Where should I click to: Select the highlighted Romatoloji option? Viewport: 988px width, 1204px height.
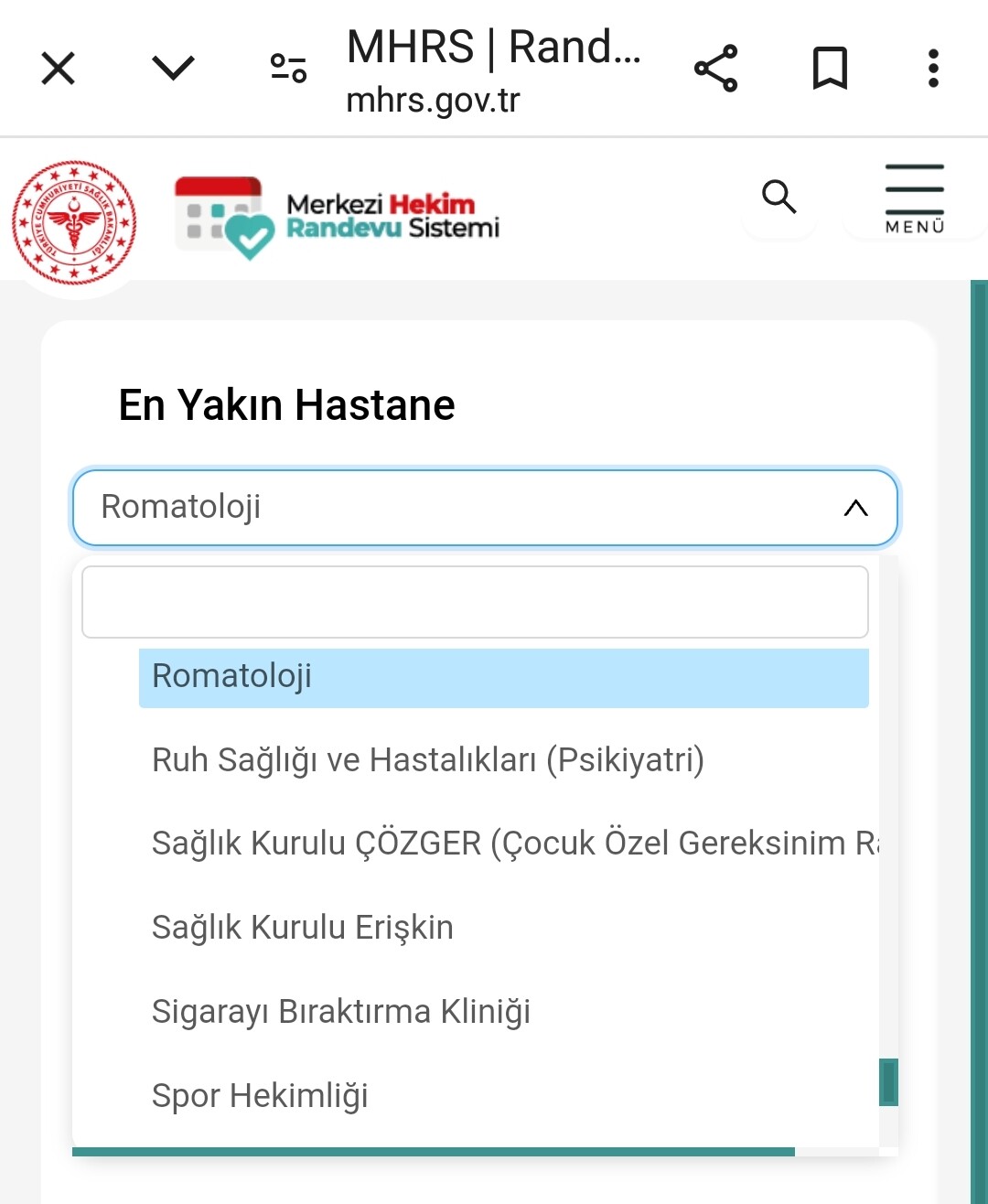click(503, 677)
